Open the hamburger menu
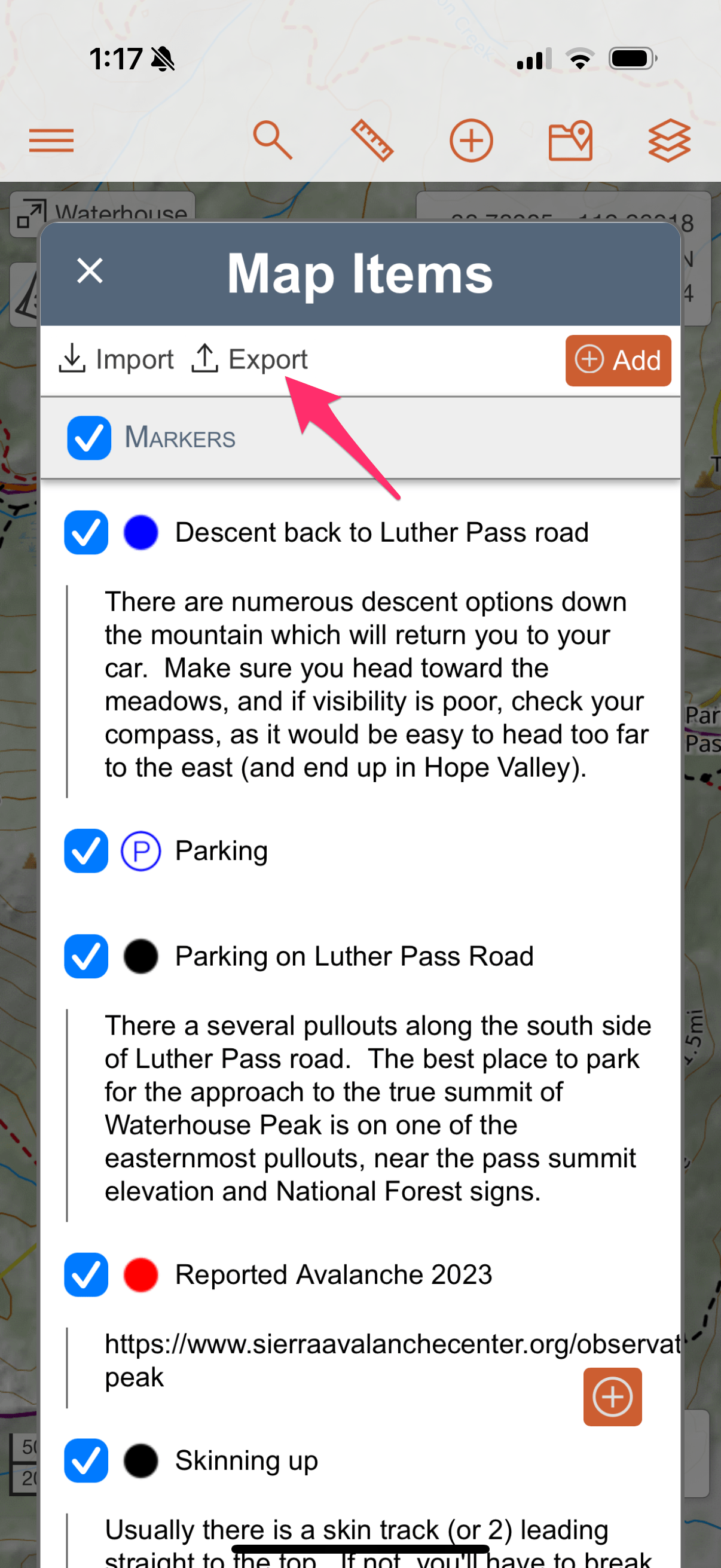Screen dimensions: 721x1568 [51, 141]
